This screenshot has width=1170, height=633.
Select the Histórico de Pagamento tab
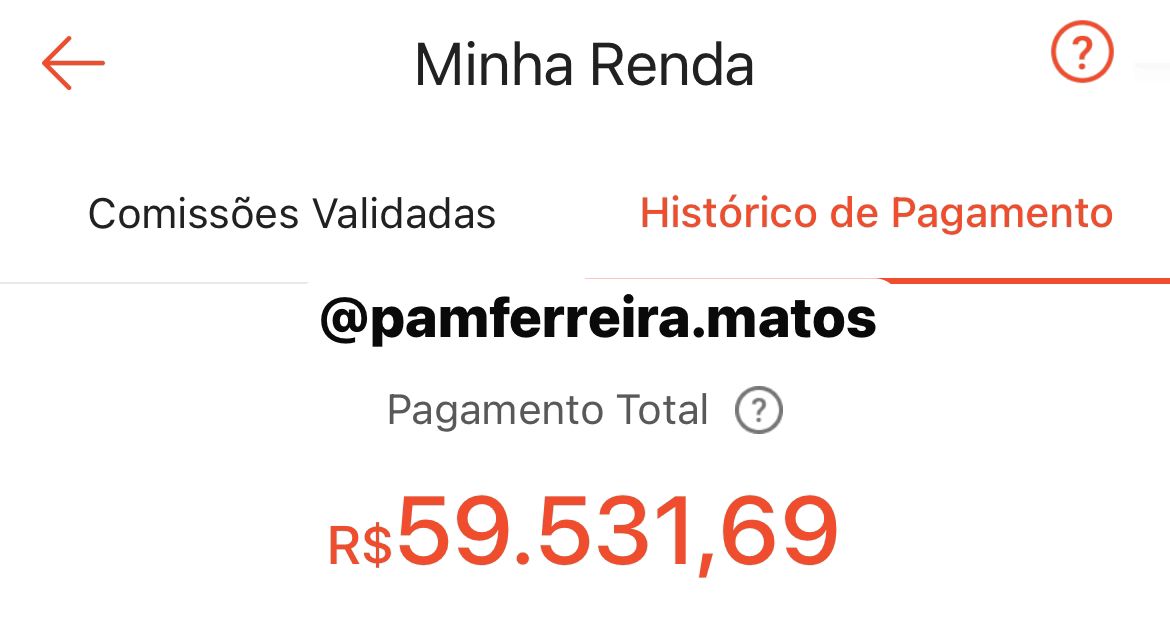pos(876,214)
